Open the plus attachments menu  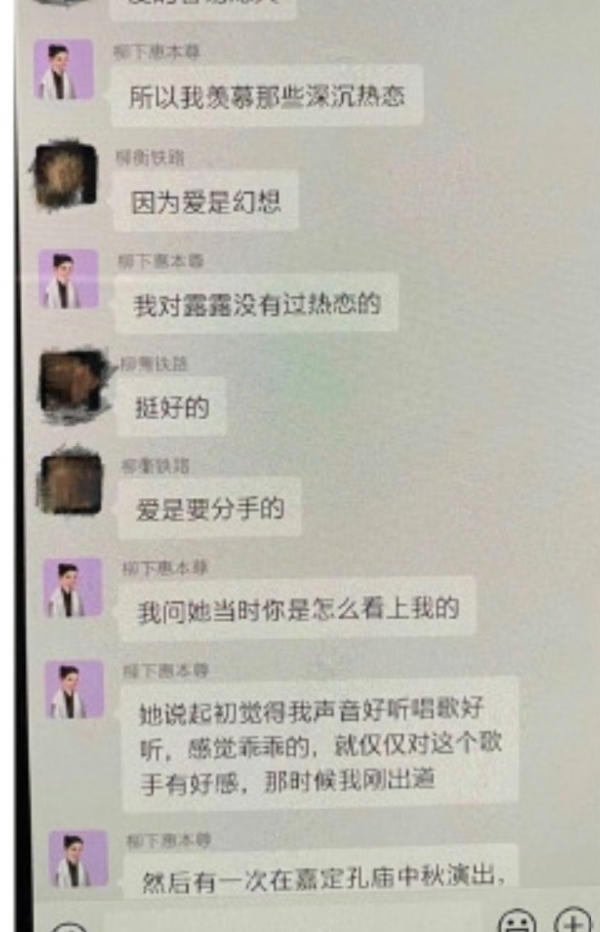point(573,922)
